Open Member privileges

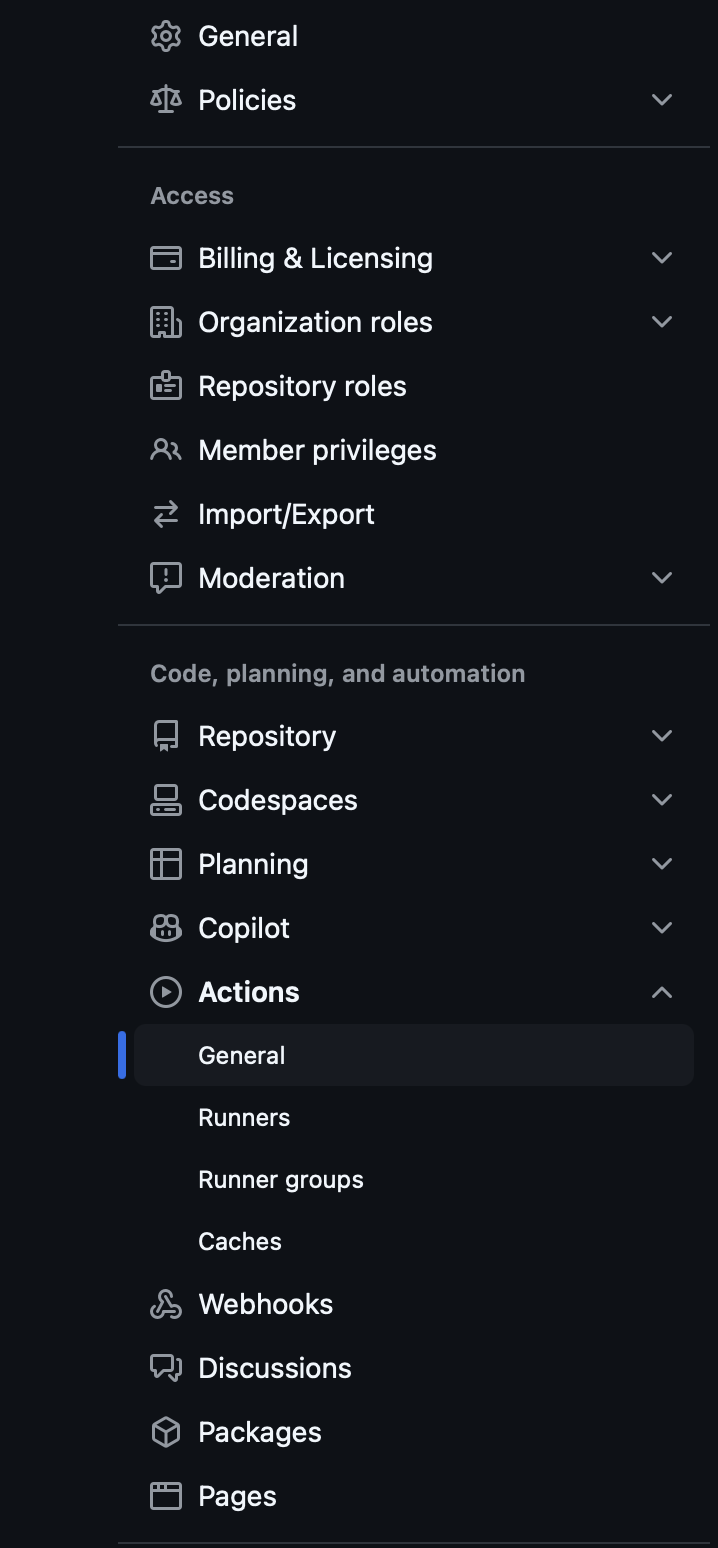point(413,450)
